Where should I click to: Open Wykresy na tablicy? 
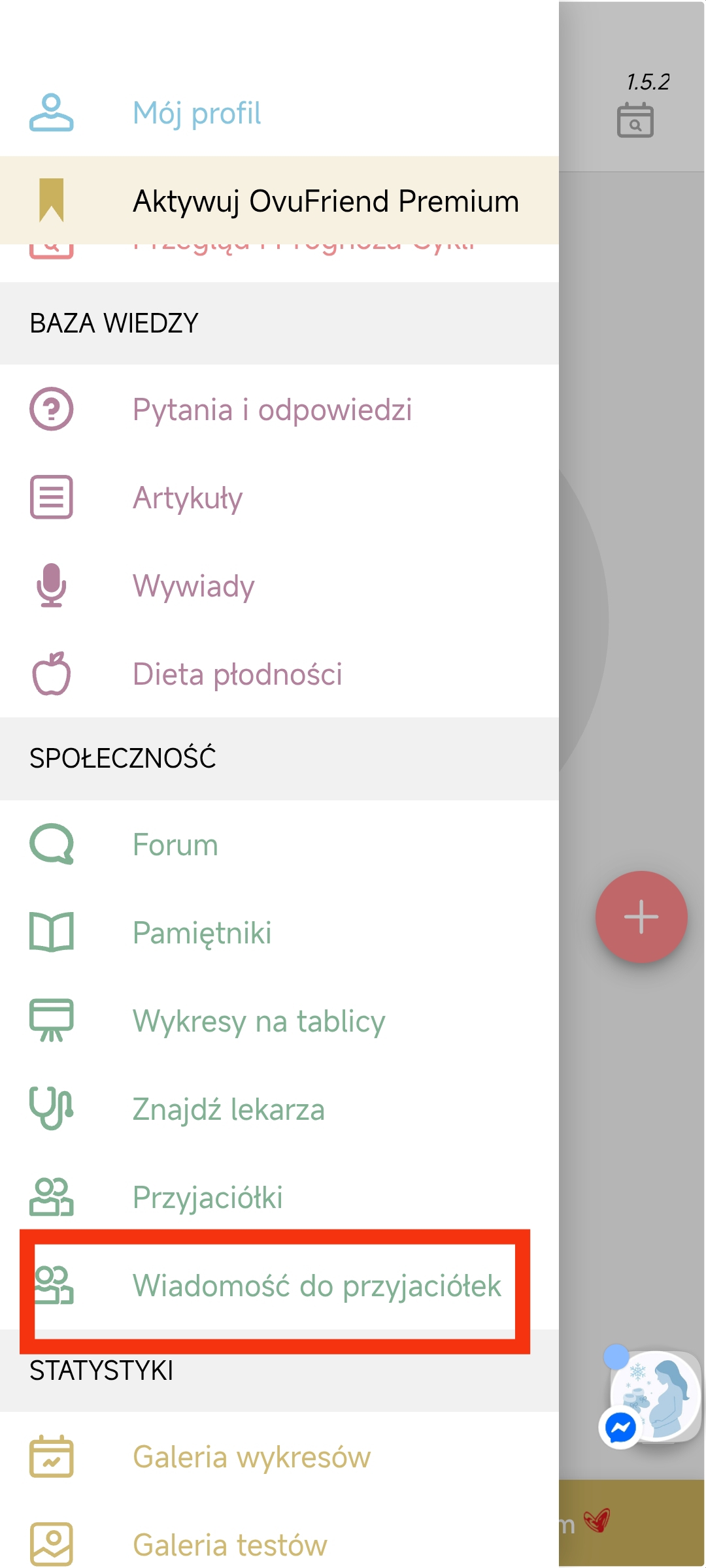[259, 1021]
